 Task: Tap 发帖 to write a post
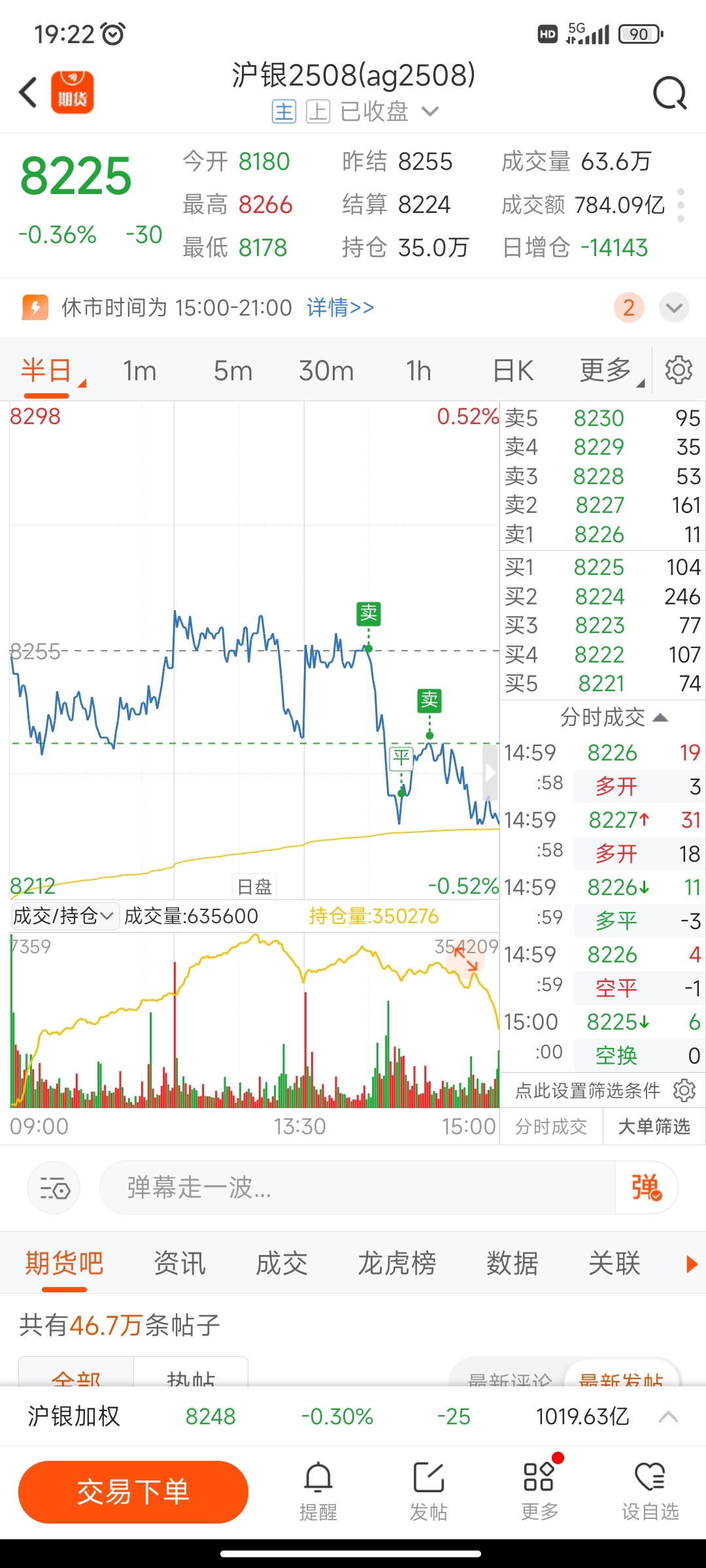pyautogui.click(x=429, y=1492)
